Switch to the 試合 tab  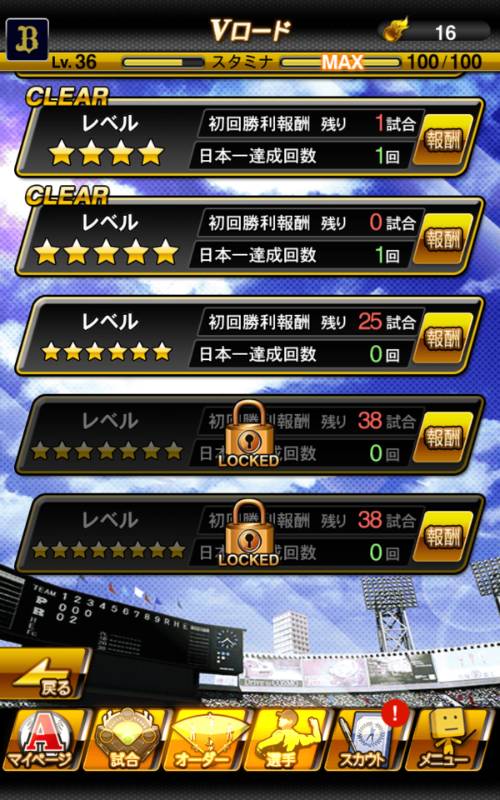click(124, 740)
